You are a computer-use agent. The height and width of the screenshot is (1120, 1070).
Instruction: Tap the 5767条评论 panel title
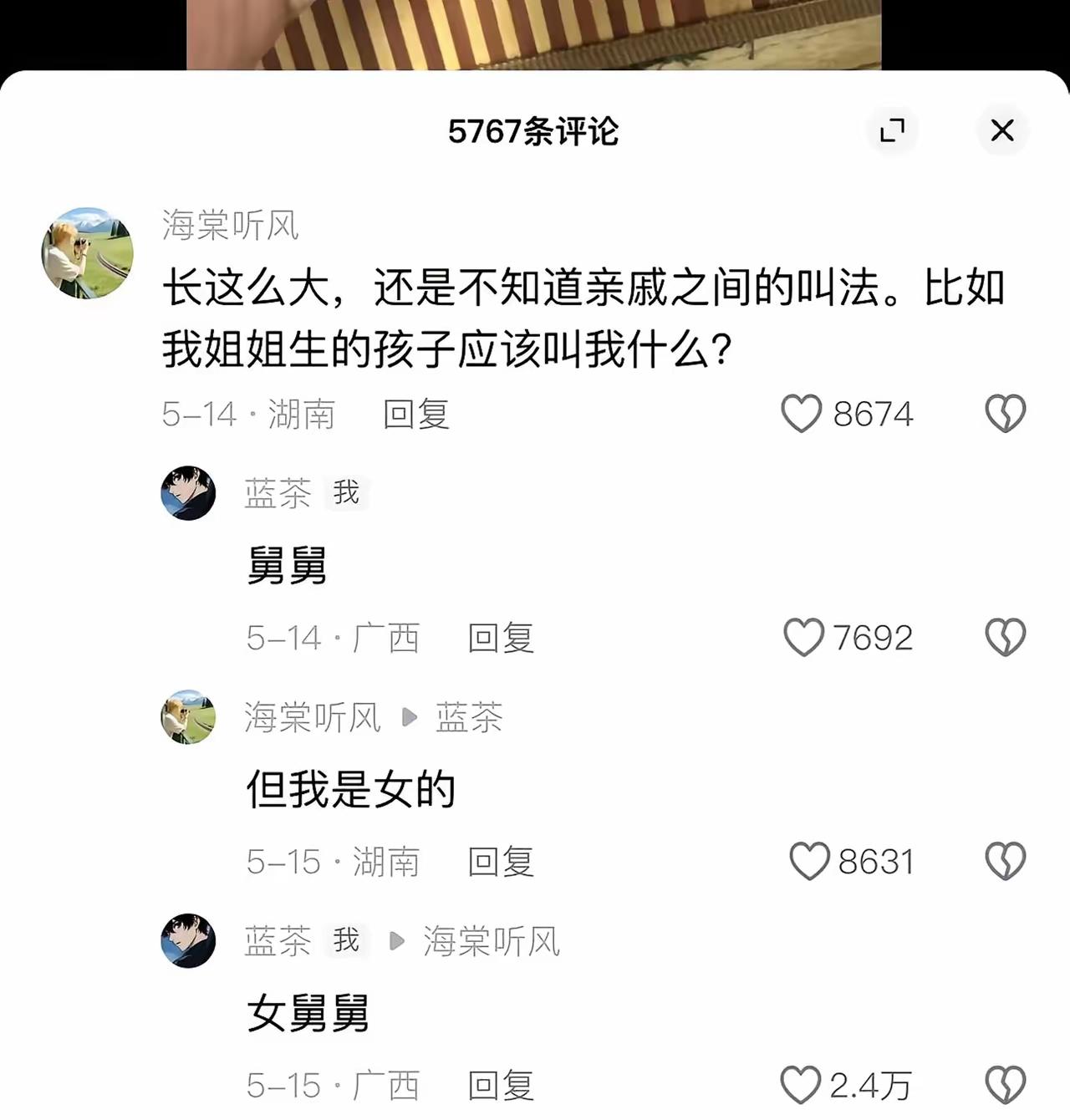click(534, 131)
